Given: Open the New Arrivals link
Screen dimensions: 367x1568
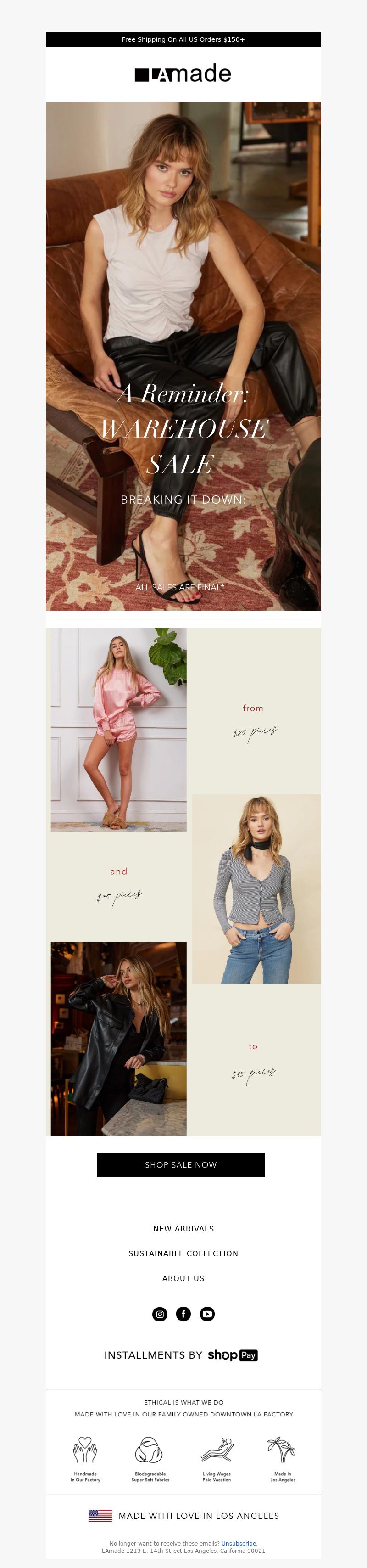Looking at the screenshot, I should click(183, 1228).
